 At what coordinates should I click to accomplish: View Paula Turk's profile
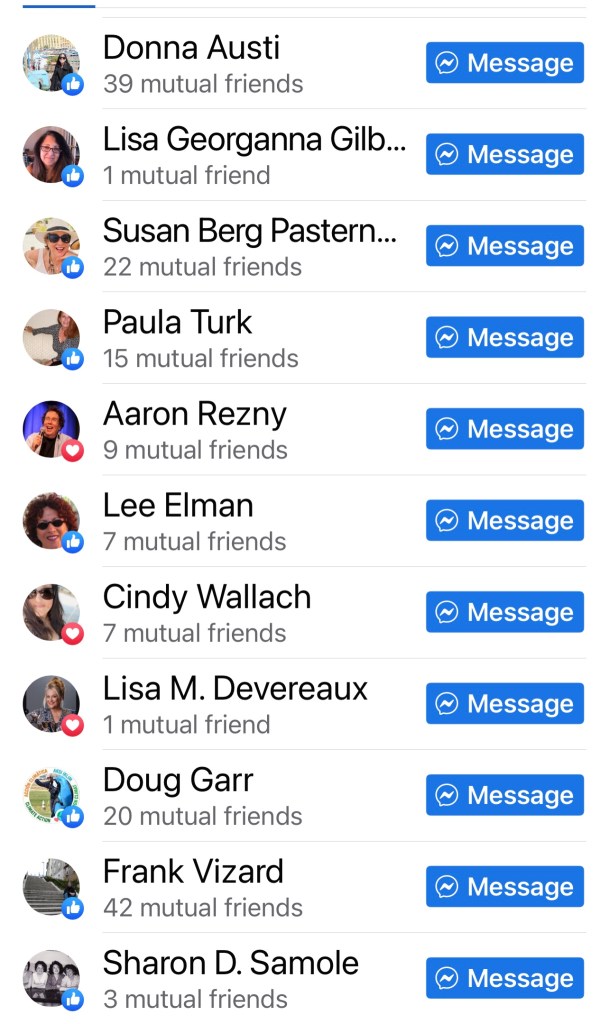[177, 322]
